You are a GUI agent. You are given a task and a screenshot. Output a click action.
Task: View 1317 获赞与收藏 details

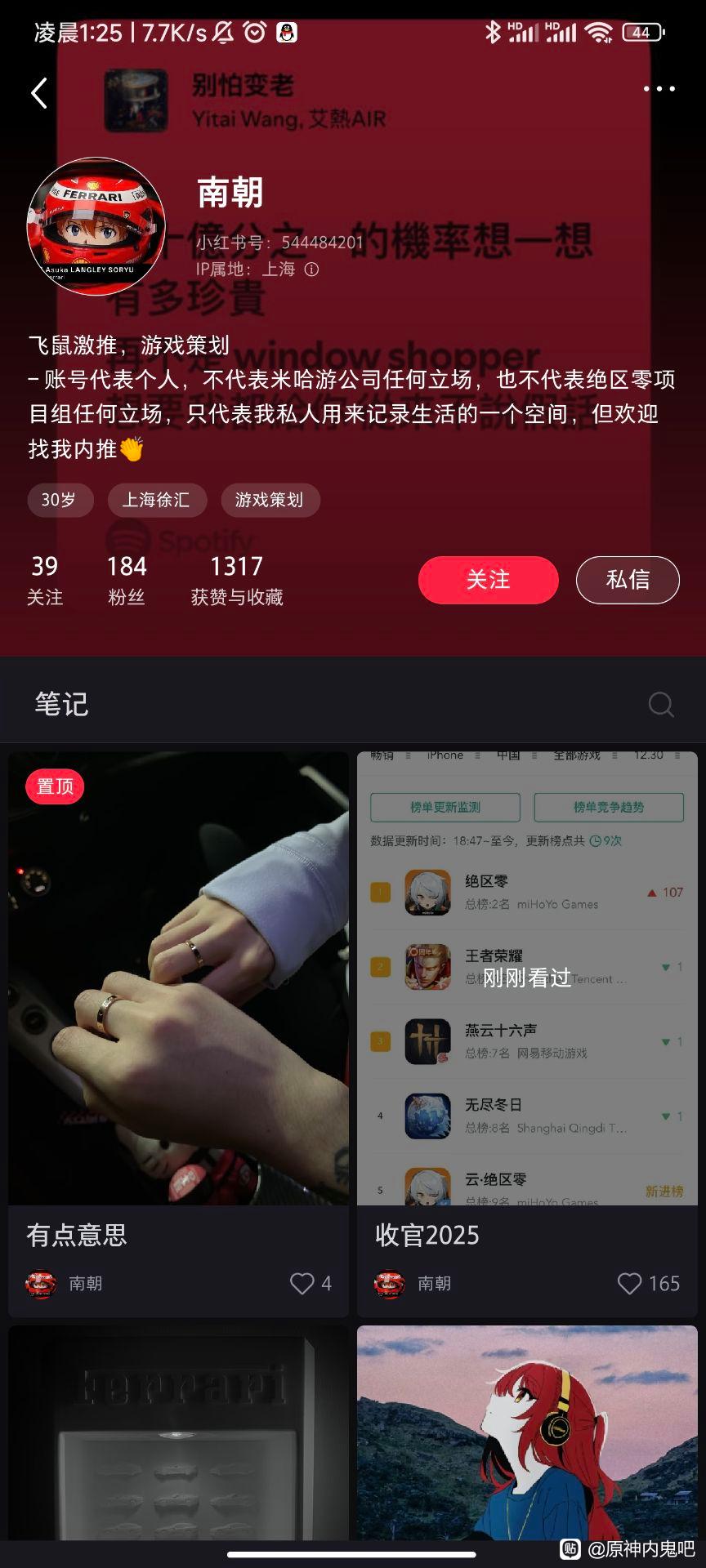(x=237, y=580)
